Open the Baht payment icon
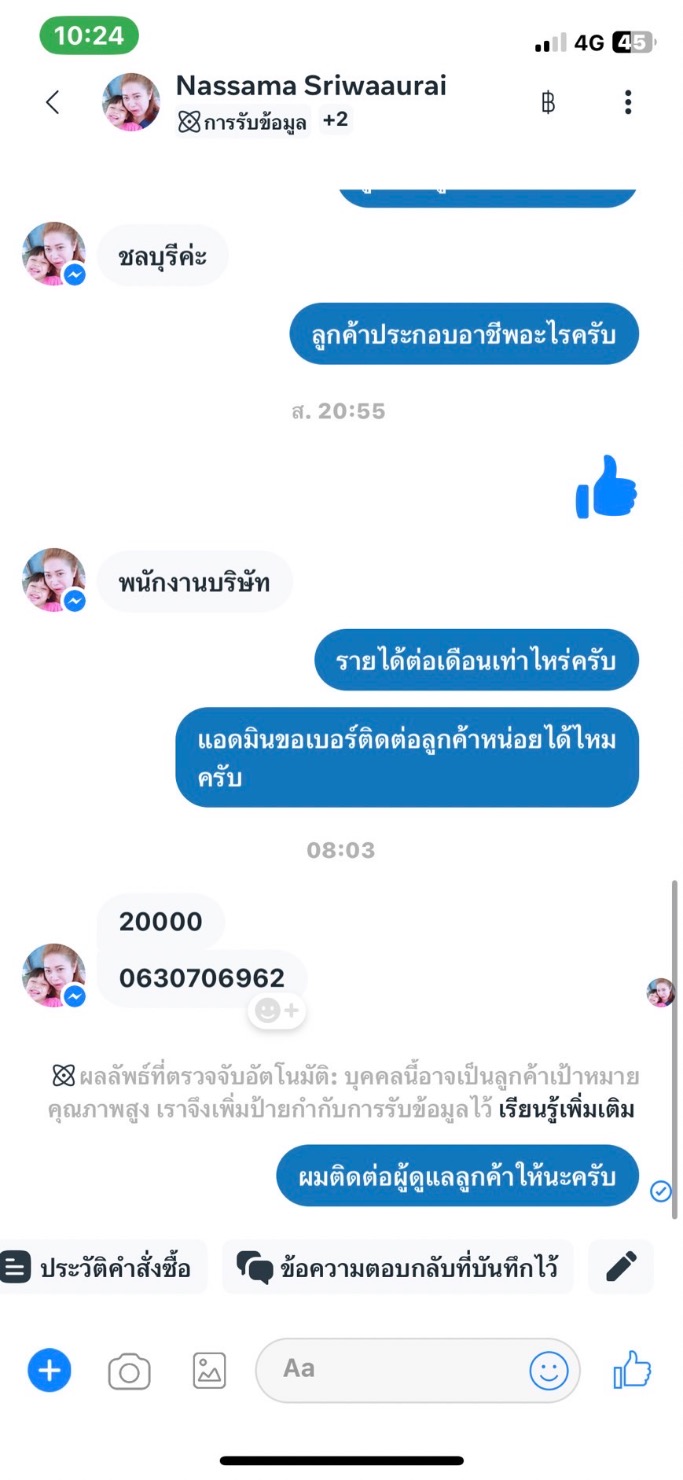Screen dimensions: 683x1480 (x=548, y=102)
